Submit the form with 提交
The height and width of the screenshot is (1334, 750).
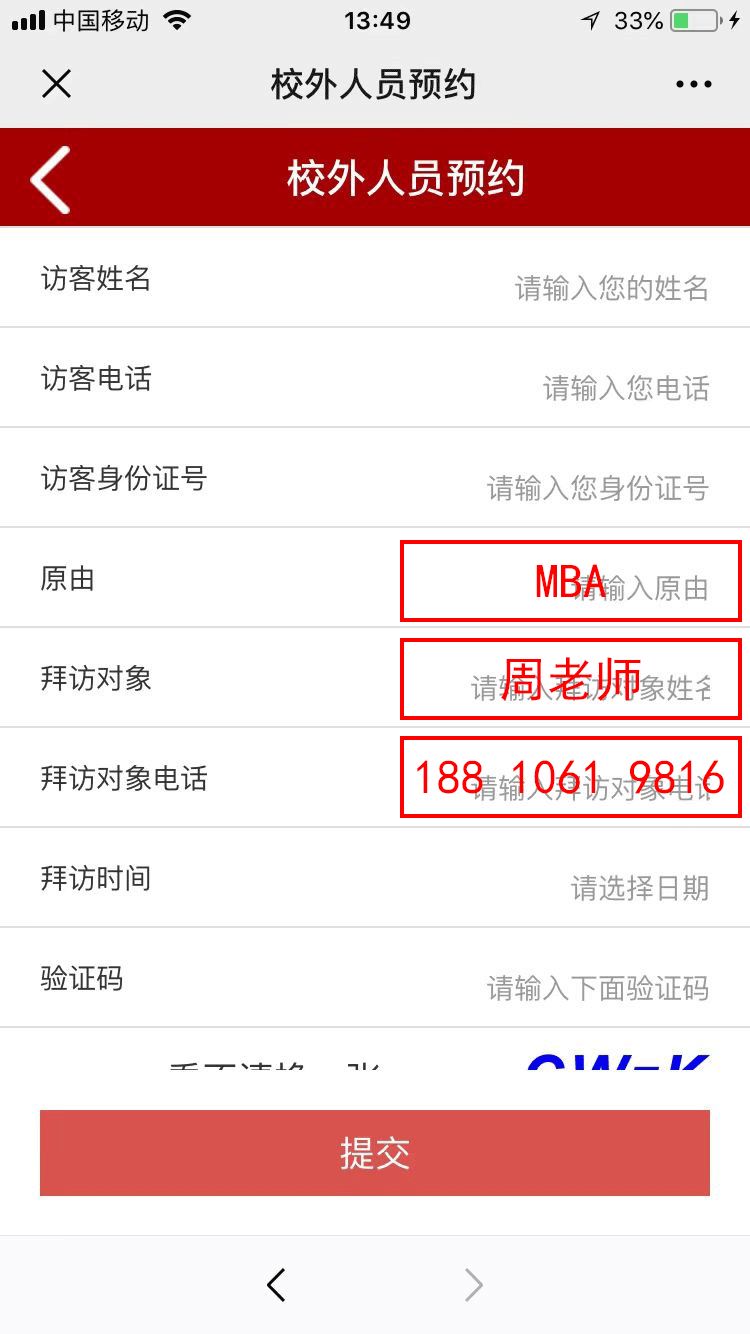pos(375,1153)
